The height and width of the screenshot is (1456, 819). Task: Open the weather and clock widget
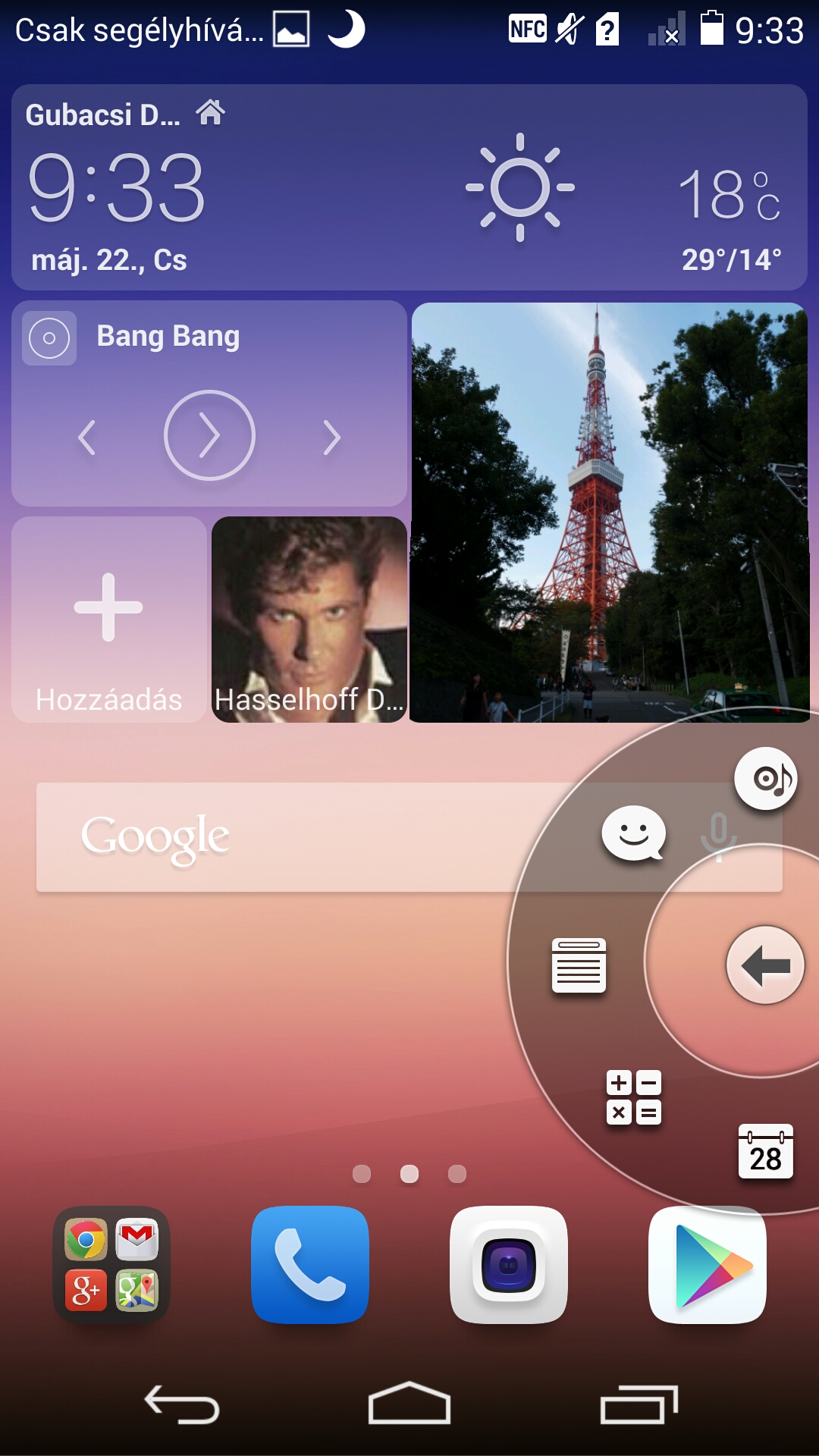tap(409, 187)
